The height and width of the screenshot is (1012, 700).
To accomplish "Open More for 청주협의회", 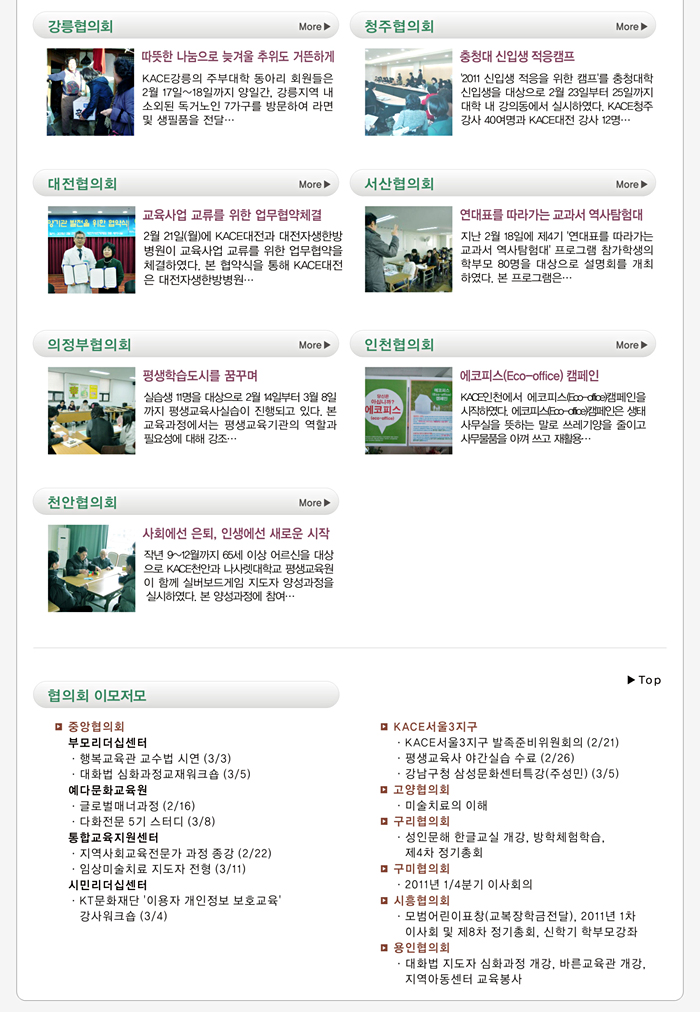I will [x=631, y=27].
